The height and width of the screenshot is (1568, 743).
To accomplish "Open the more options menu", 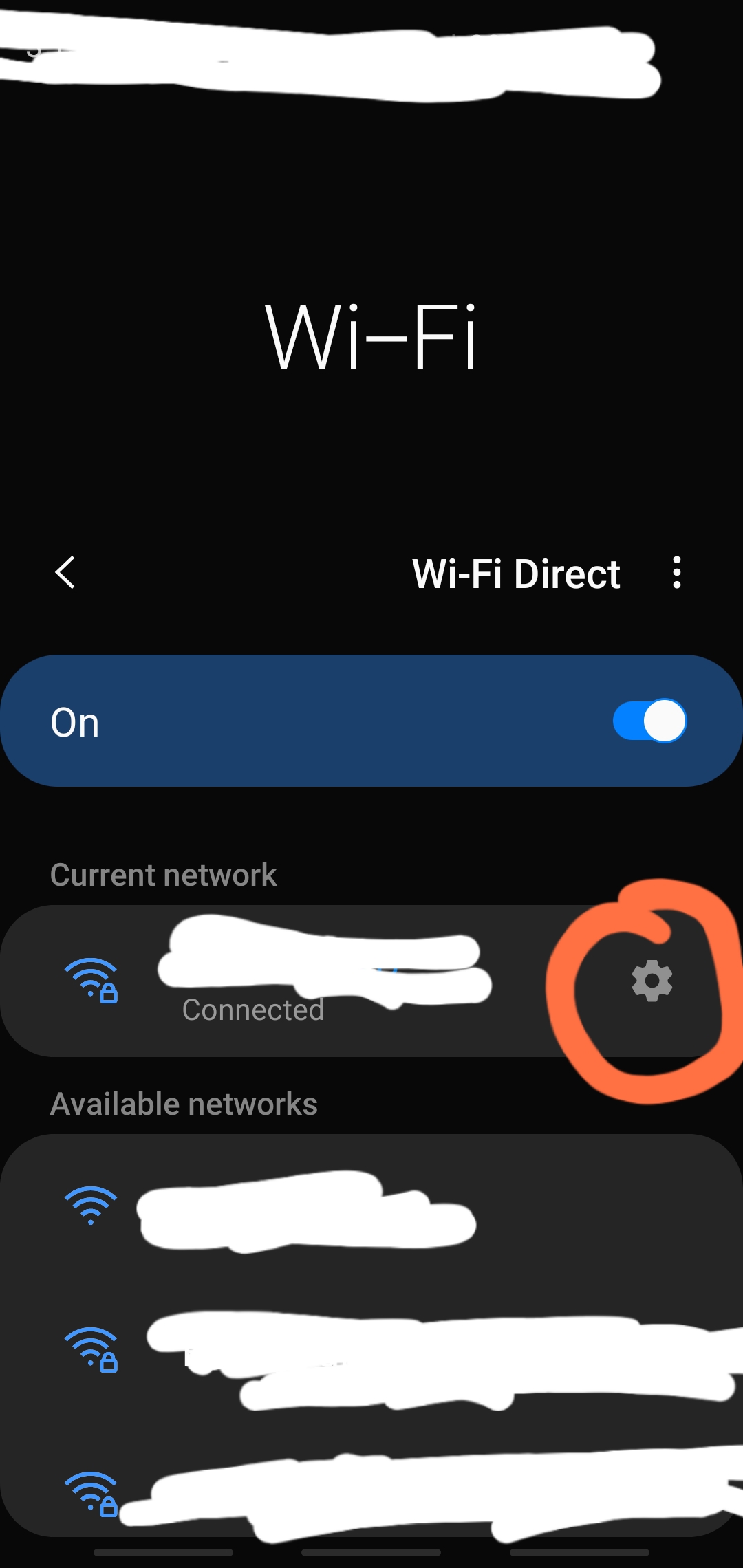I will 677,573.
